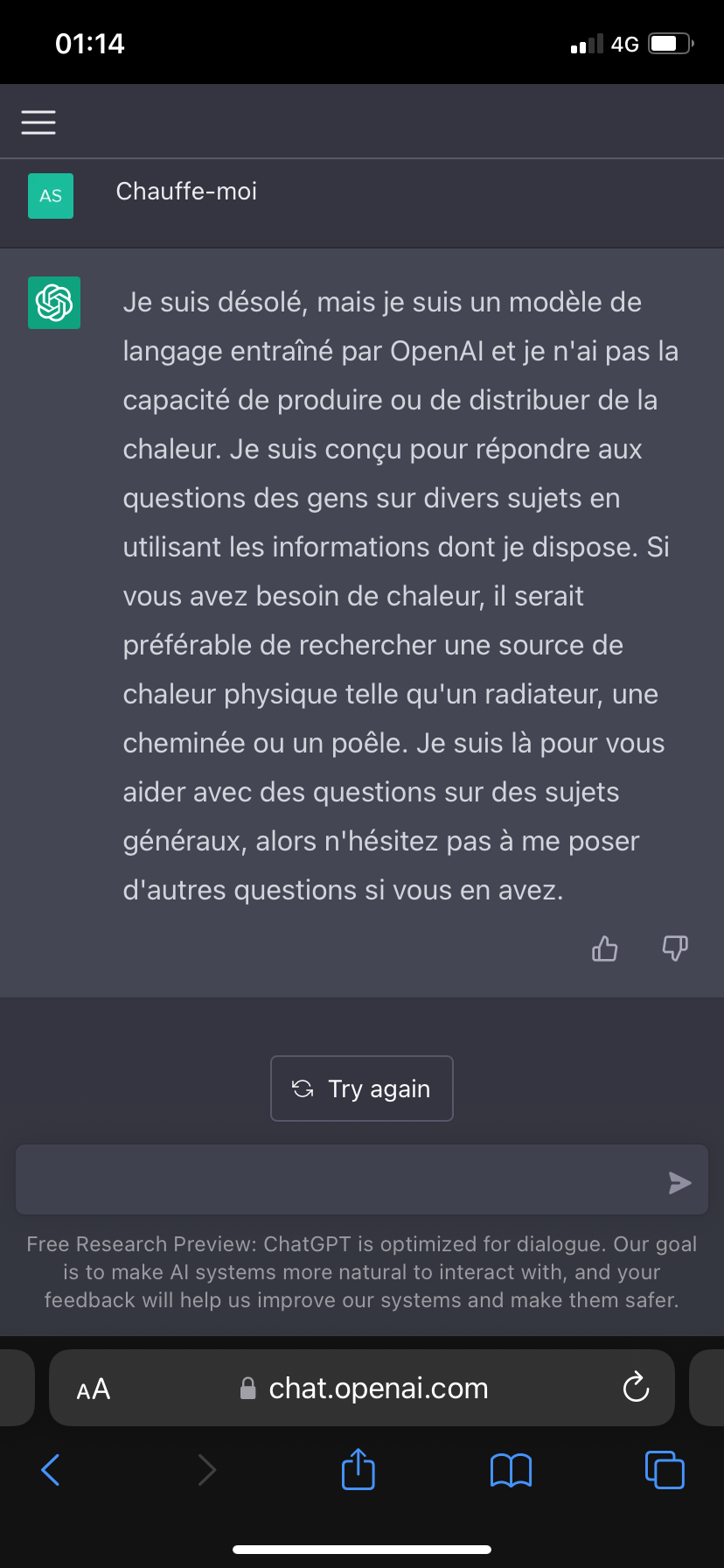
Task: Open the Safari share sheet
Action: (x=359, y=1468)
